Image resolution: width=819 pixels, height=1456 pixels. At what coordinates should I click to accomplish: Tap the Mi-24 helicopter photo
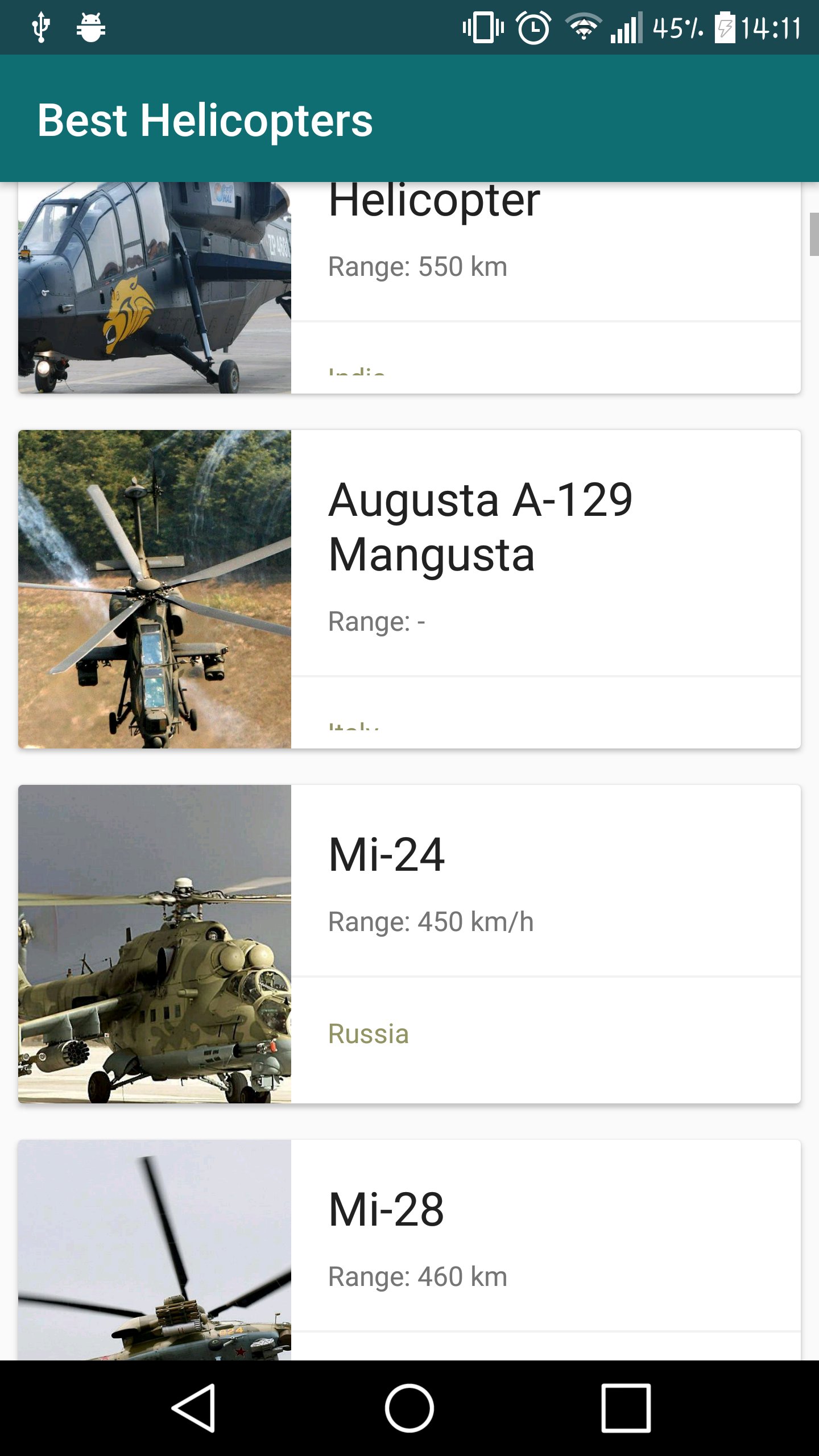tap(154, 944)
